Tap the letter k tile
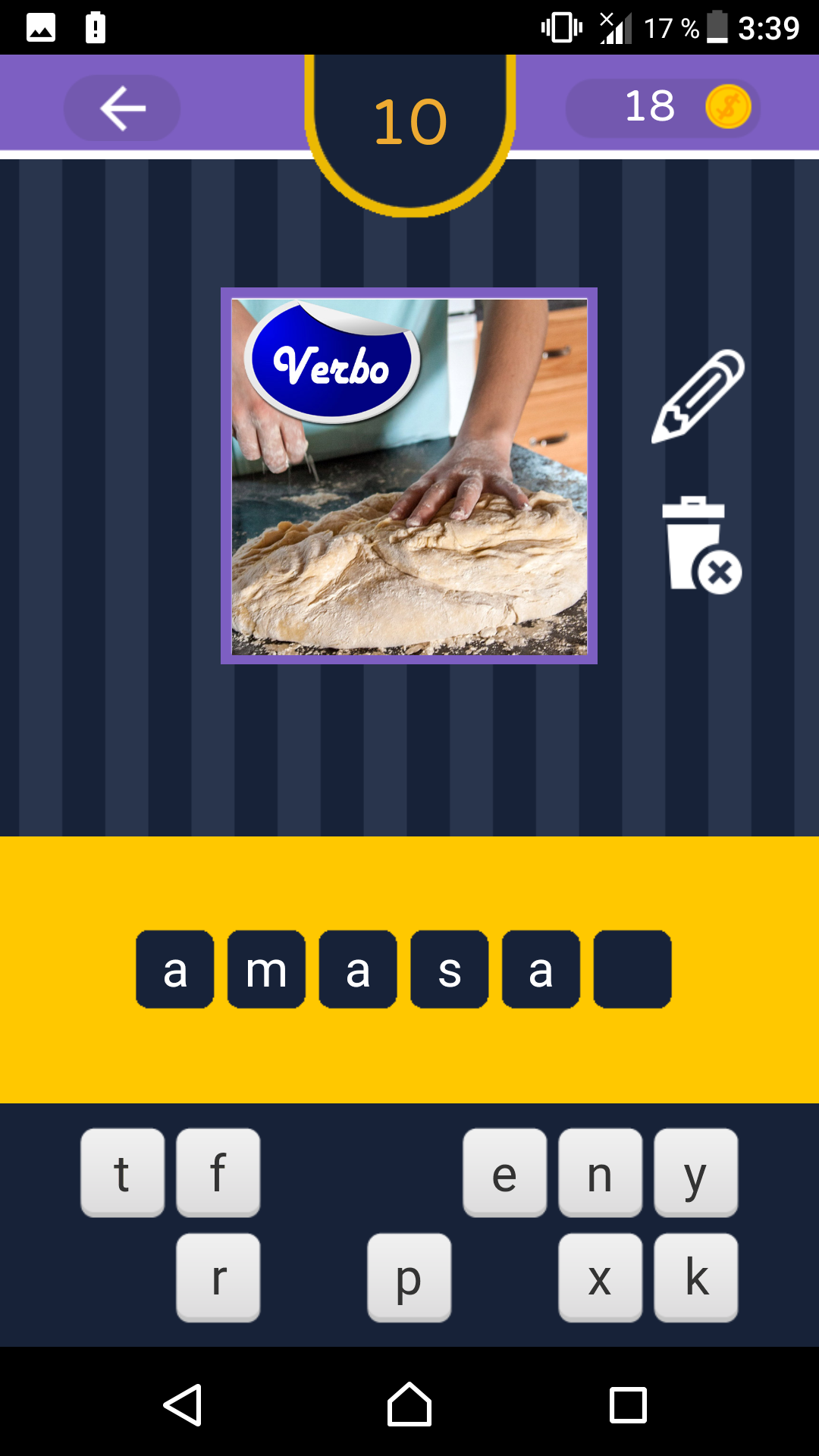This screenshot has height=1456, width=819. click(x=696, y=1277)
